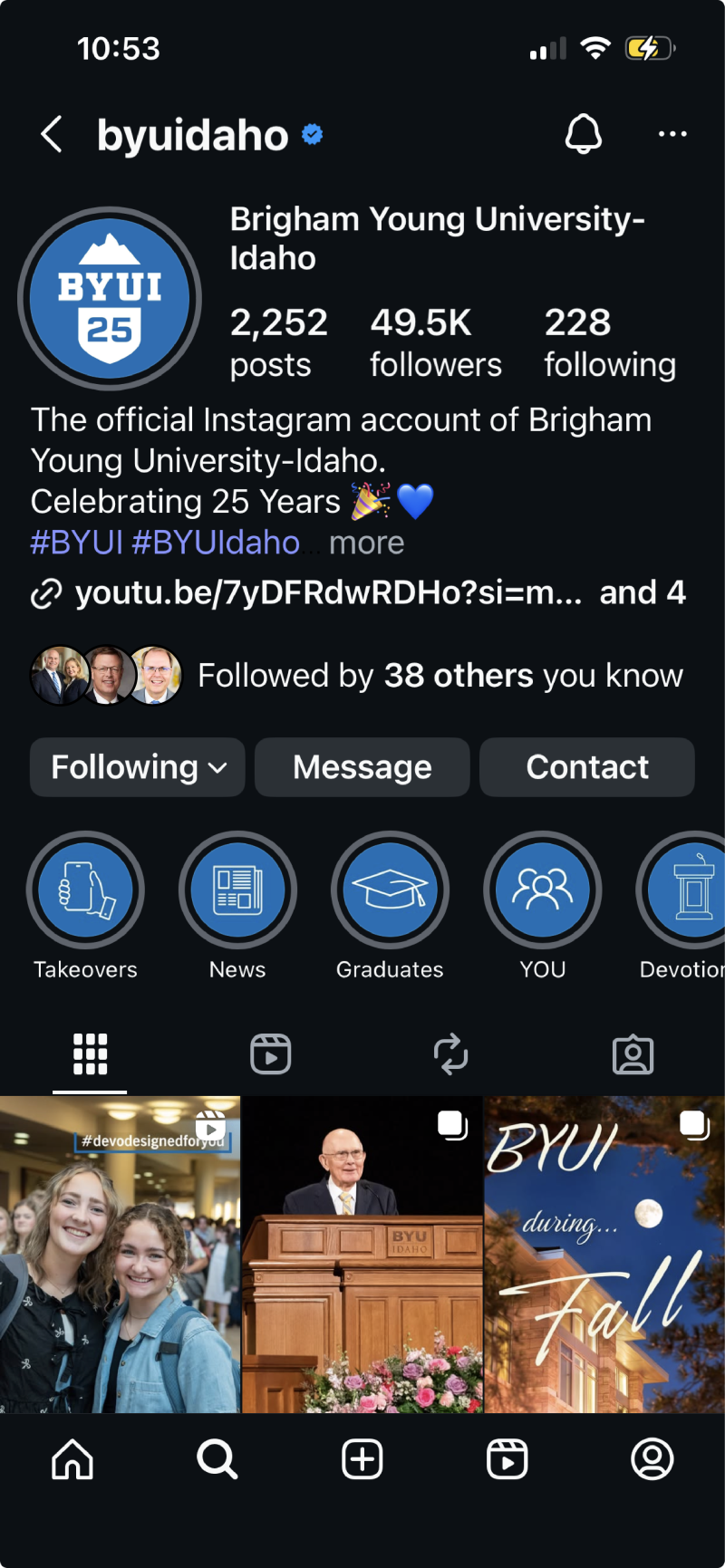This screenshot has width=725, height=1568.
Task: Select the YOU highlight
Action: tap(542, 890)
